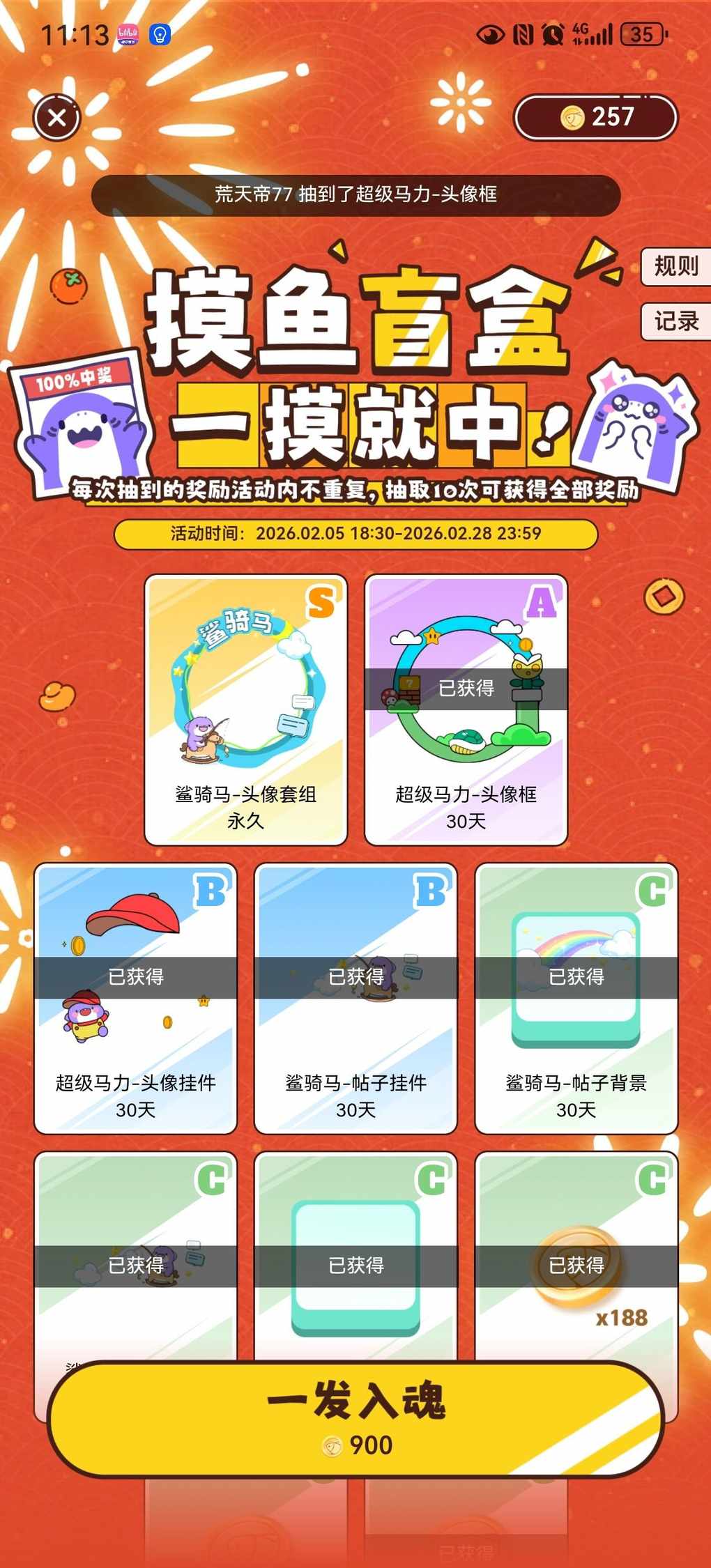This screenshot has width=711, height=1568.
Task: Check the 鲨骑马-帖子背景 prize card
Action: point(576,998)
